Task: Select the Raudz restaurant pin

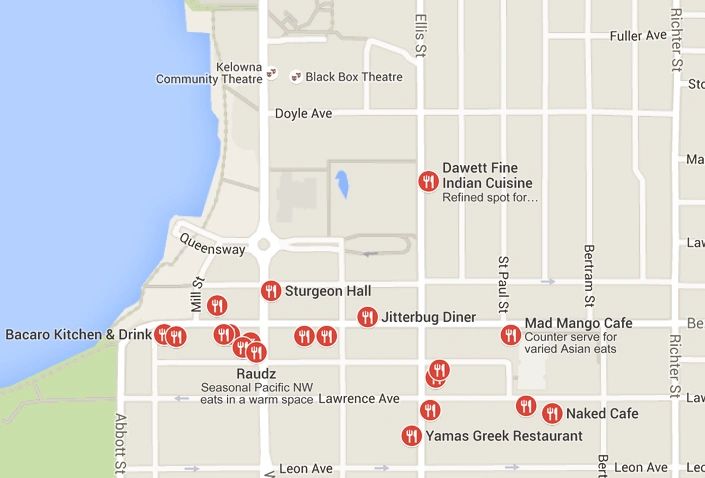Action: pos(256,352)
